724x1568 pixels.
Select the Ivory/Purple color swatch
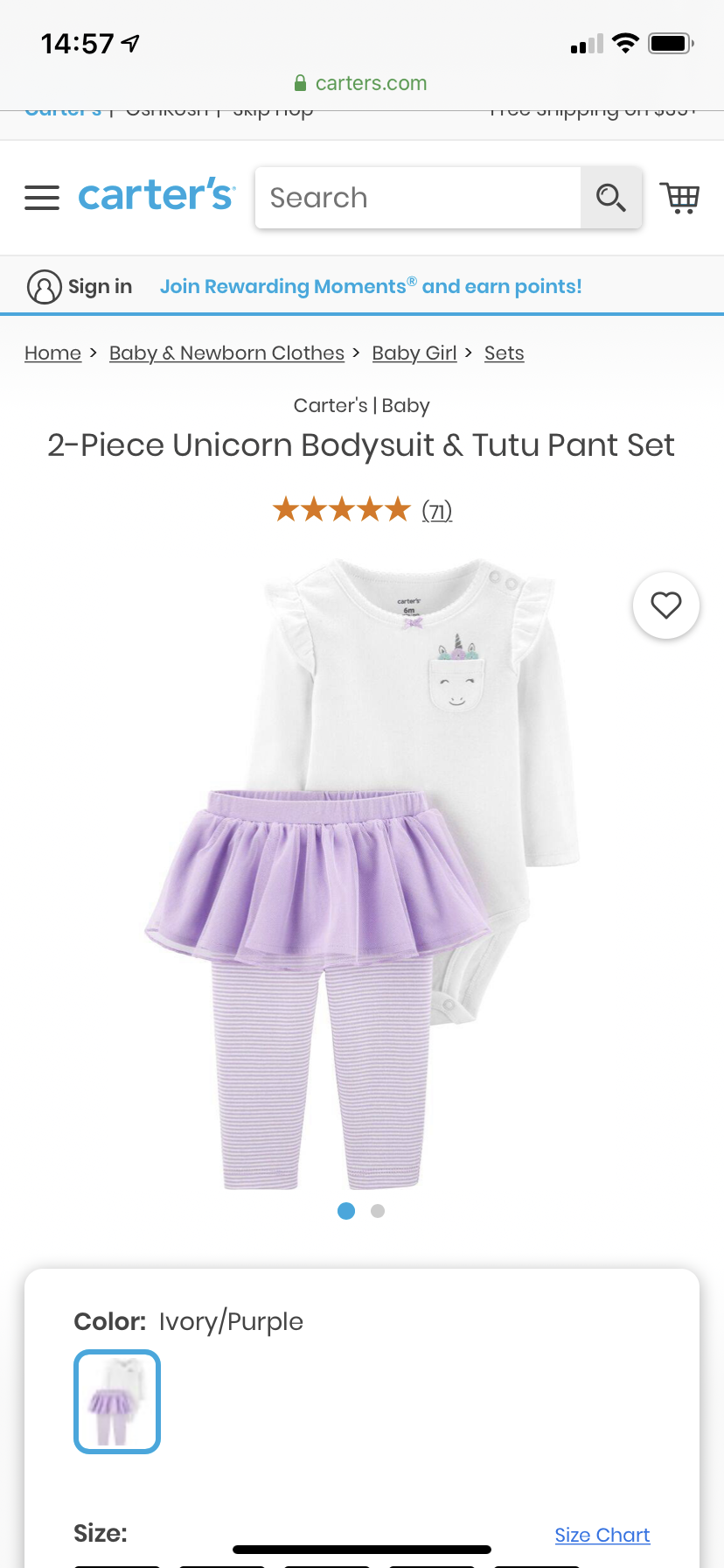pyautogui.click(x=117, y=1402)
